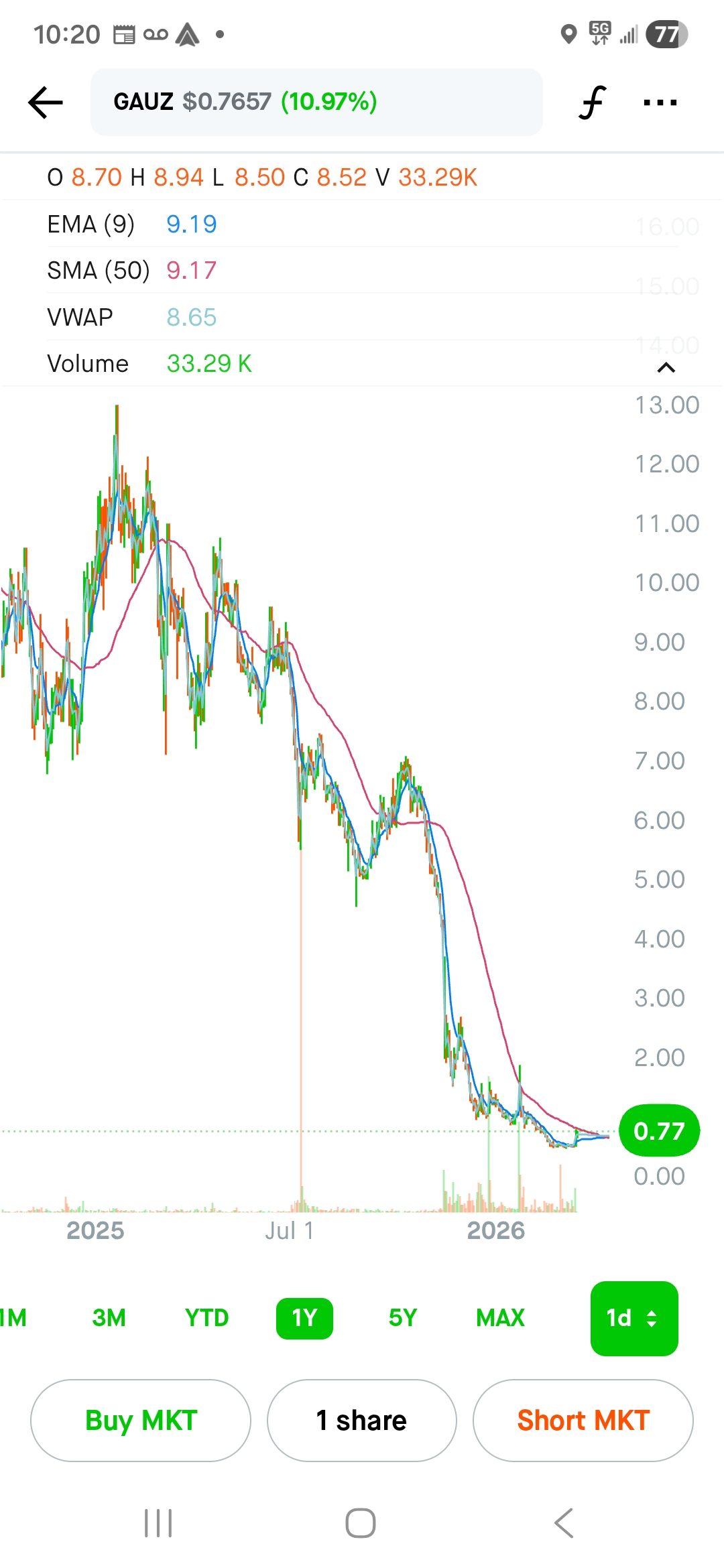Show the MAX chart range
Screen dimensions: 724x1568
point(500,1318)
